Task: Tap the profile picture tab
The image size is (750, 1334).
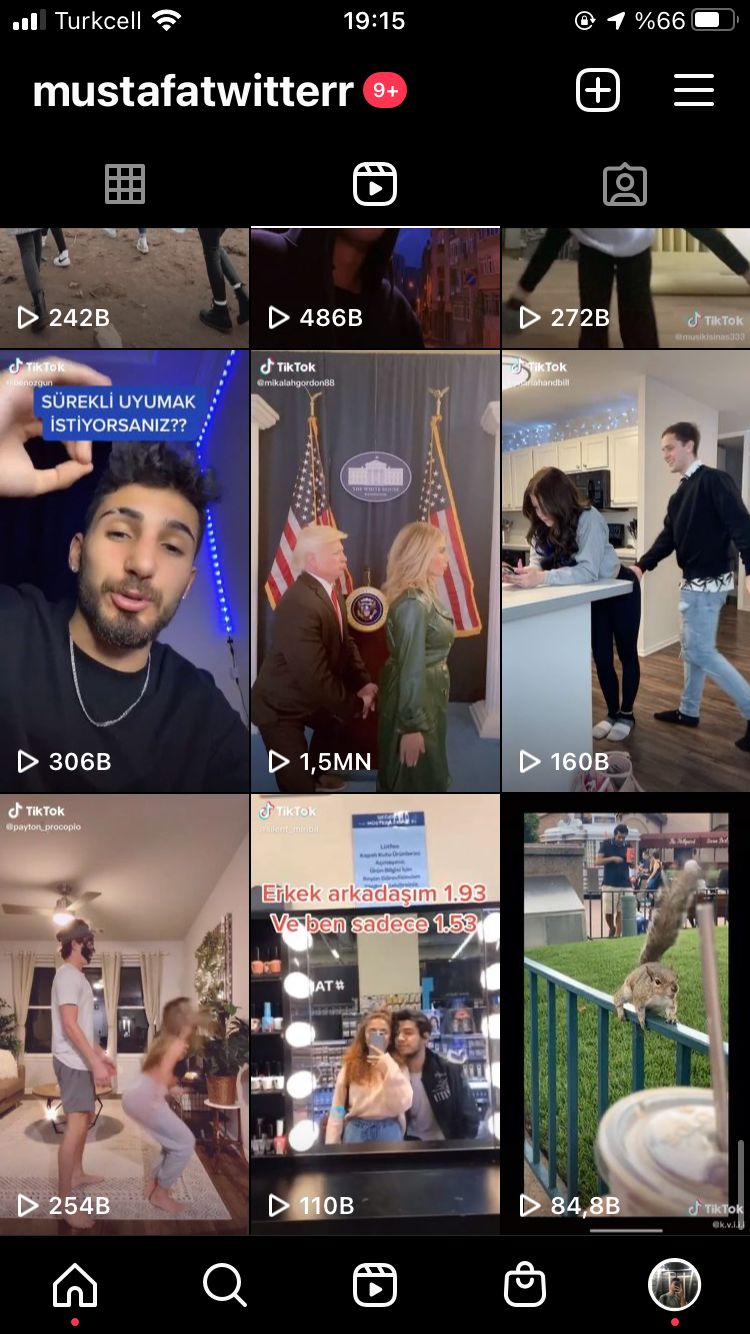Action: [x=674, y=1285]
